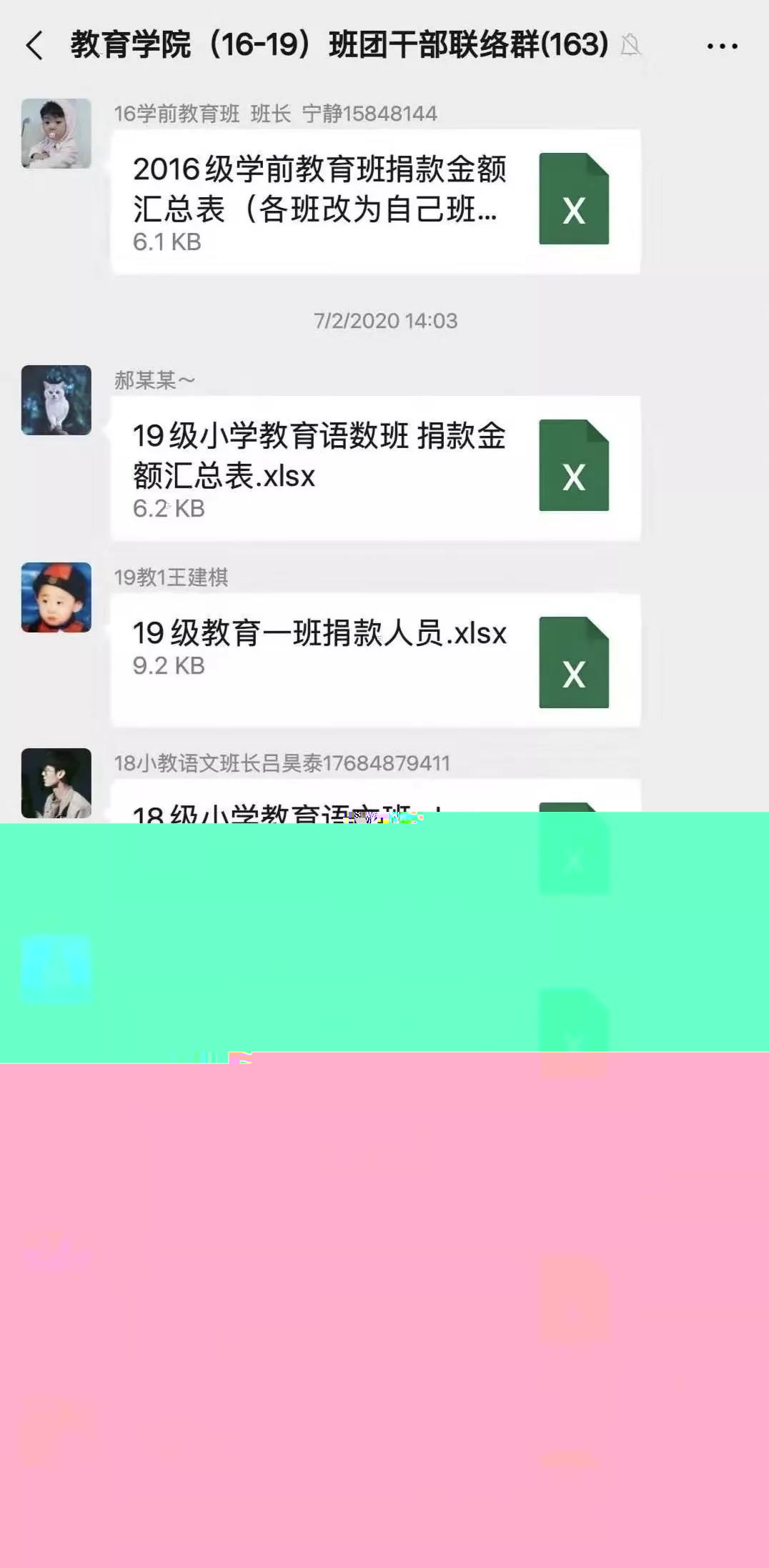
Task: Open the three-dot chat info menu
Action: pos(722,46)
